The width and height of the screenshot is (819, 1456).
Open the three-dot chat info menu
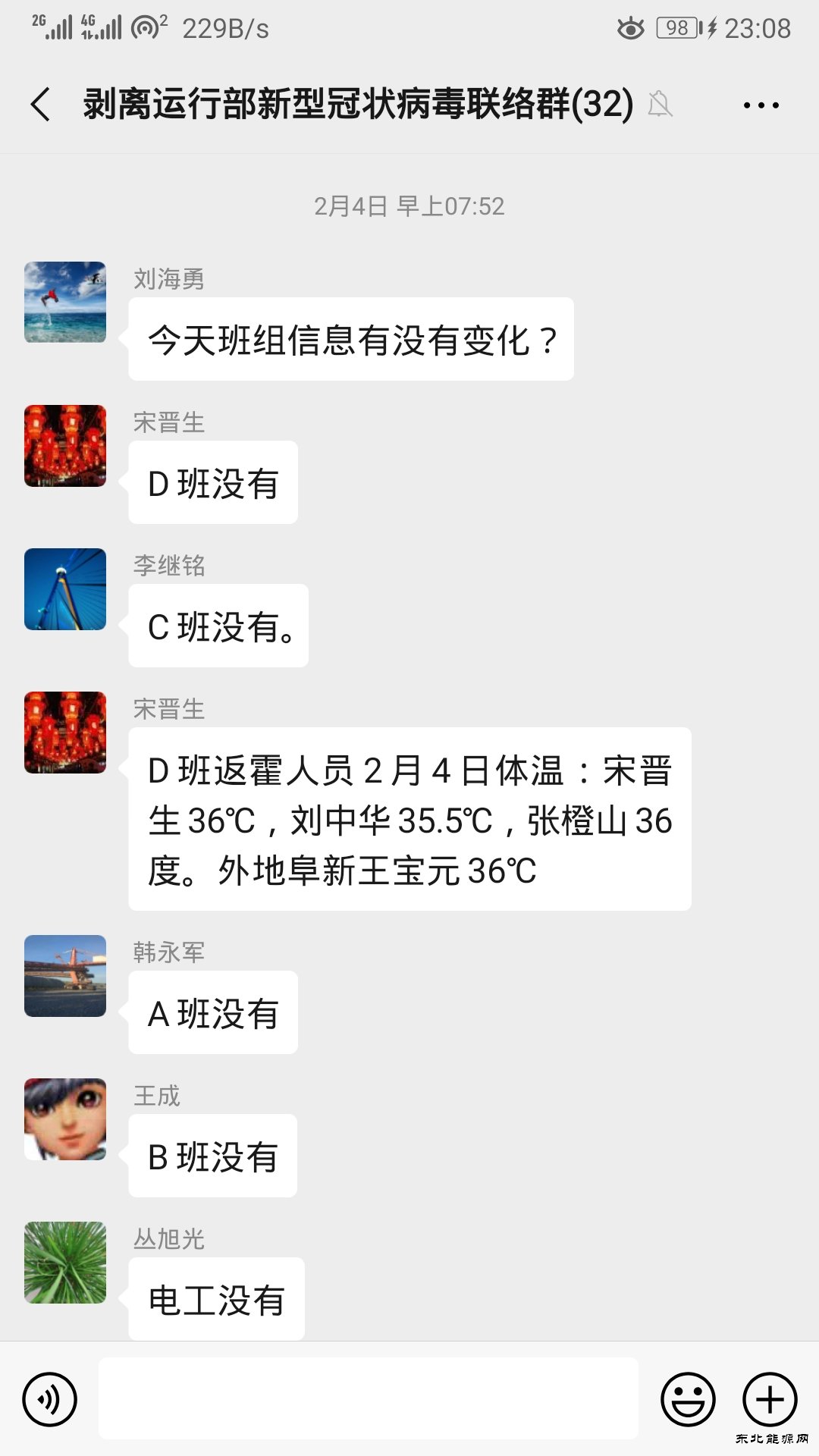[761, 105]
